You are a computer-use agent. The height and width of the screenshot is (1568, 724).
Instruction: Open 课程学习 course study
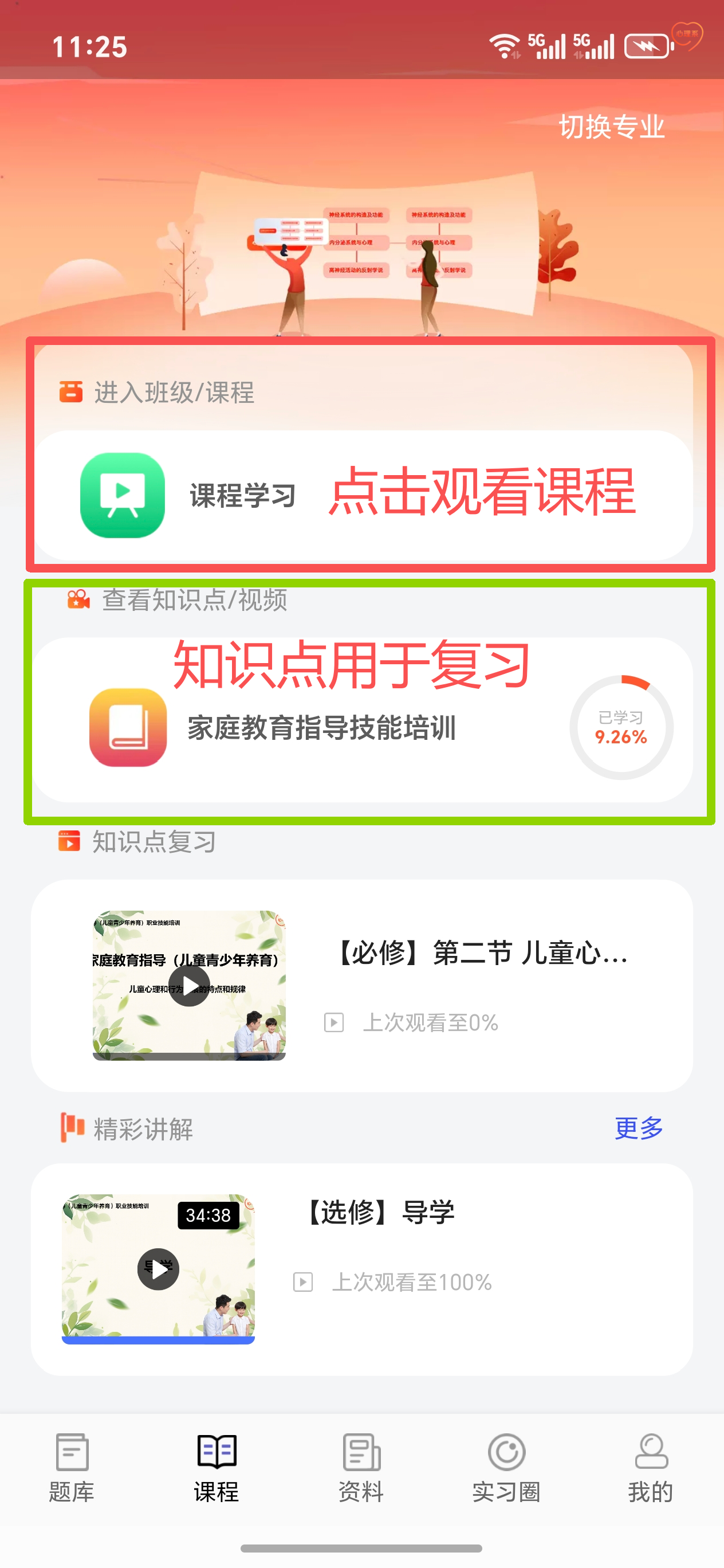242,495
